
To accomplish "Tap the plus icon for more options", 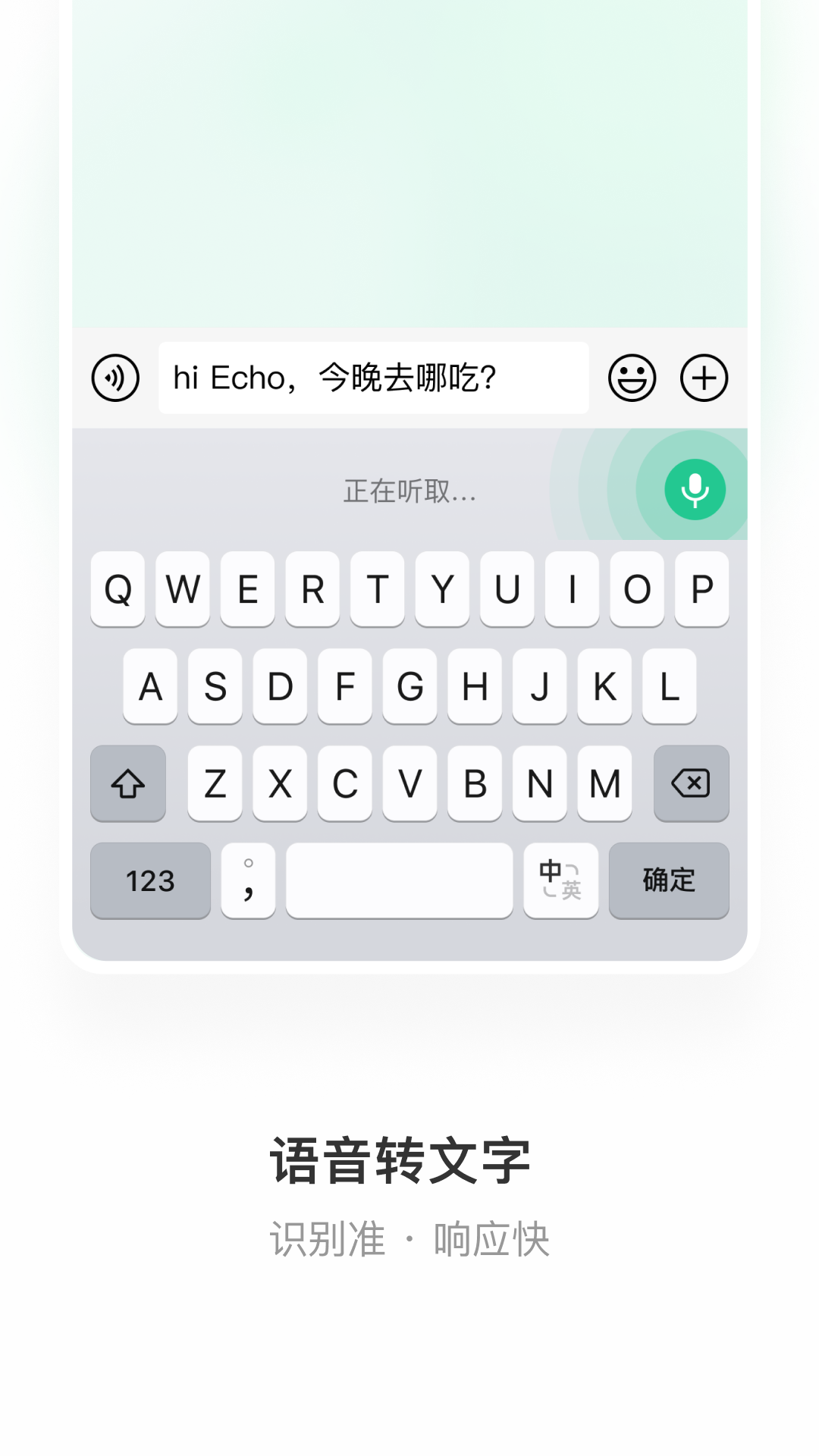I will (x=704, y=377).
